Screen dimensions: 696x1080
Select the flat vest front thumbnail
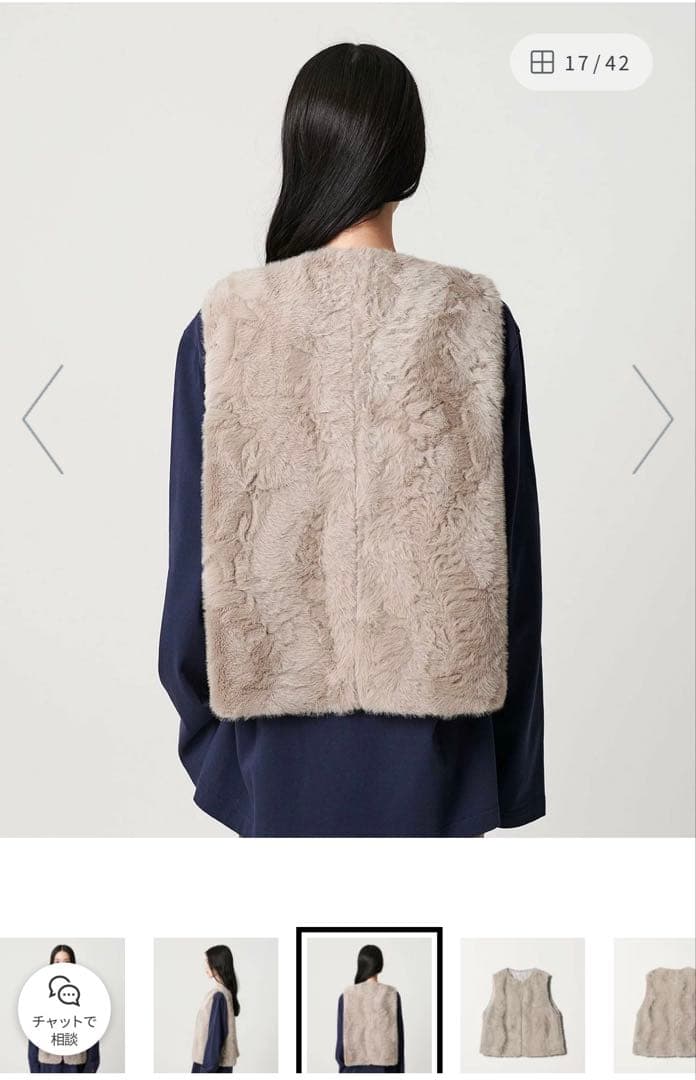pos(522,1003)
